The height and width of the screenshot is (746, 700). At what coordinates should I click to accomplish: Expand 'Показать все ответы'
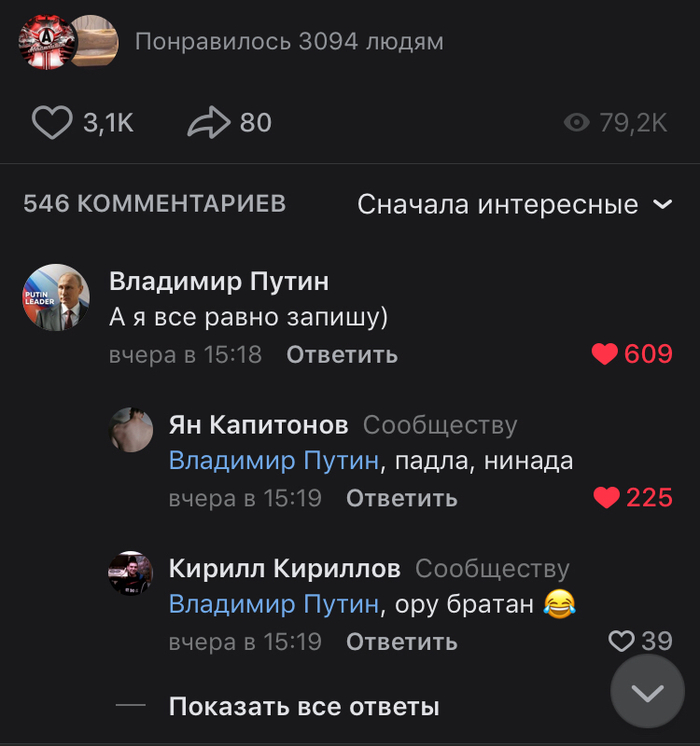(x=303, y=707)
